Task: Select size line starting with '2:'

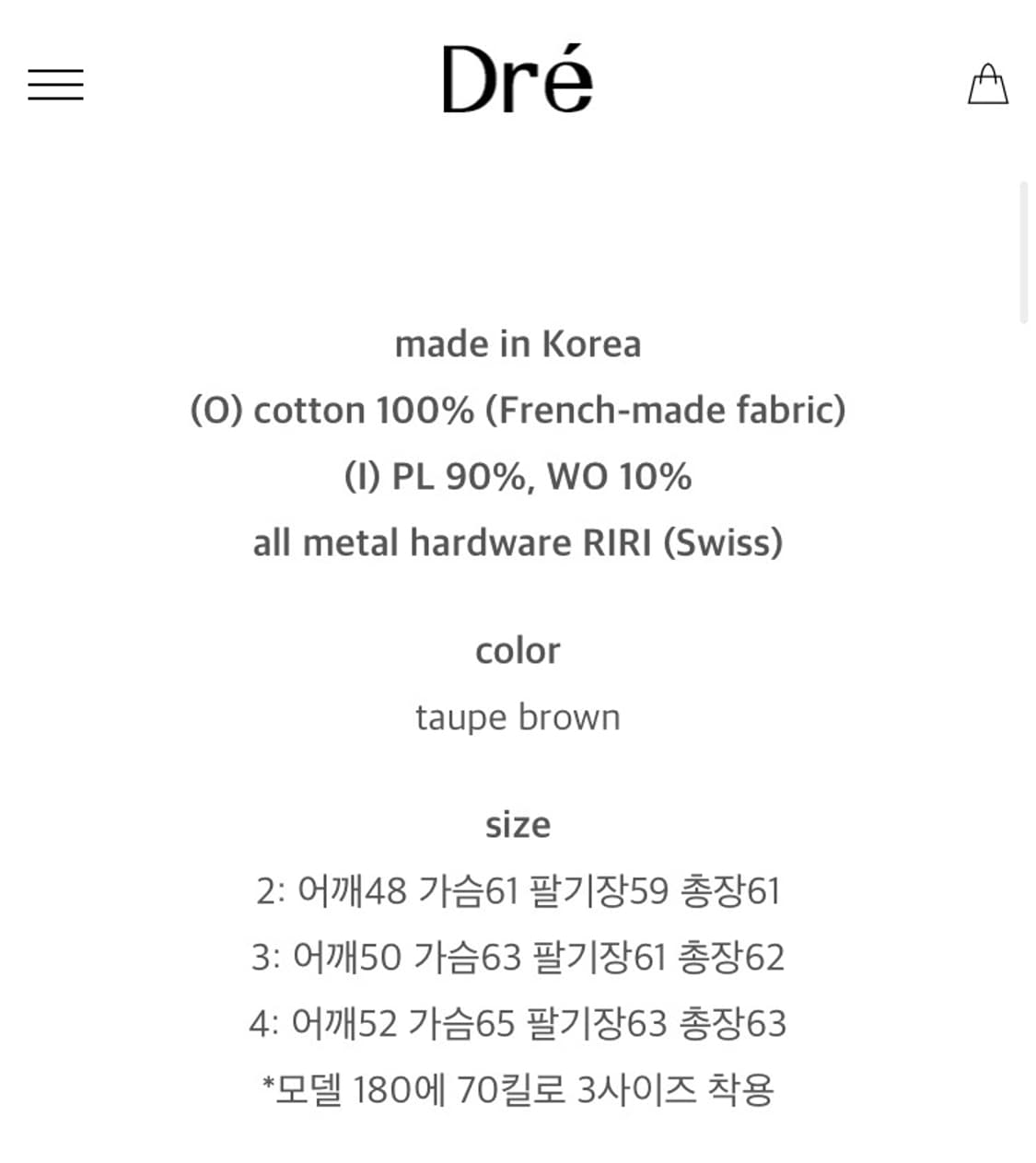Action: (518, 890)
